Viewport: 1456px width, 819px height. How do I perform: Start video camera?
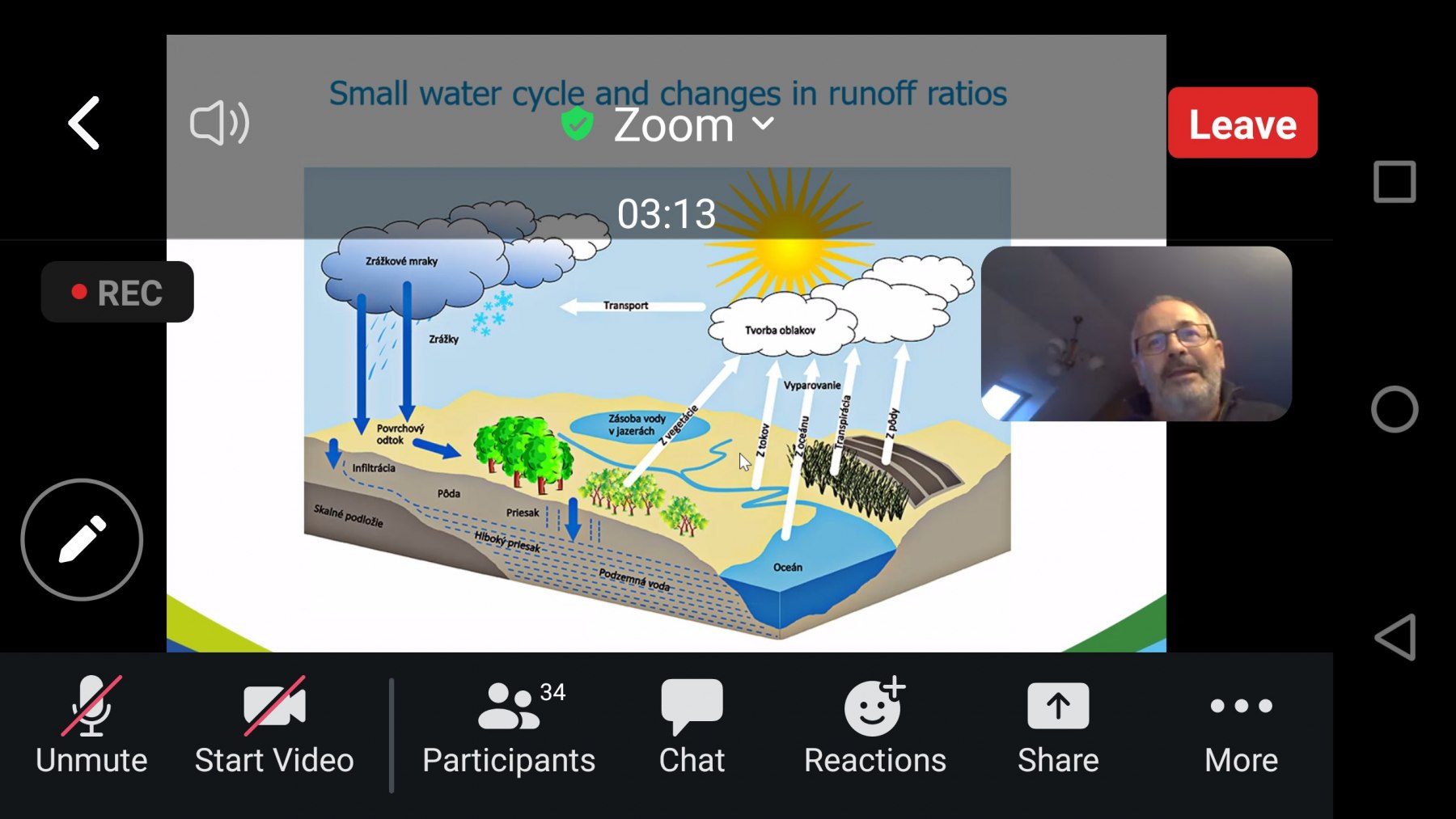(274, 725)
